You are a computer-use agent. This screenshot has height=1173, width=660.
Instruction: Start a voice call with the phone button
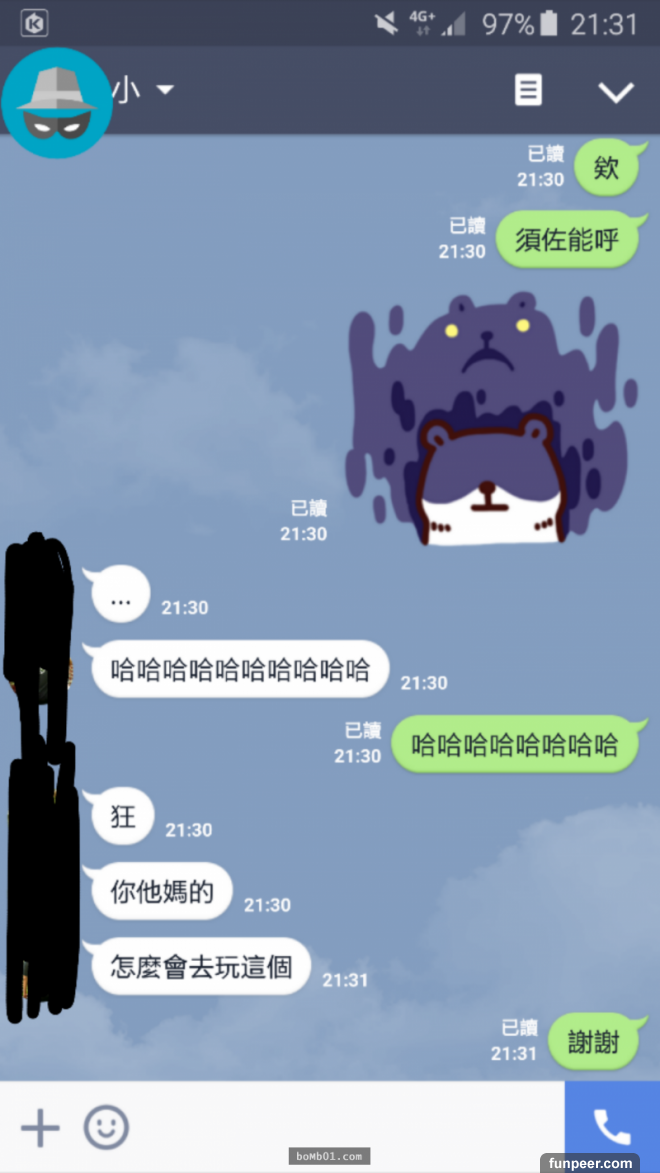pyautogui.click(x=612, y=1128)
